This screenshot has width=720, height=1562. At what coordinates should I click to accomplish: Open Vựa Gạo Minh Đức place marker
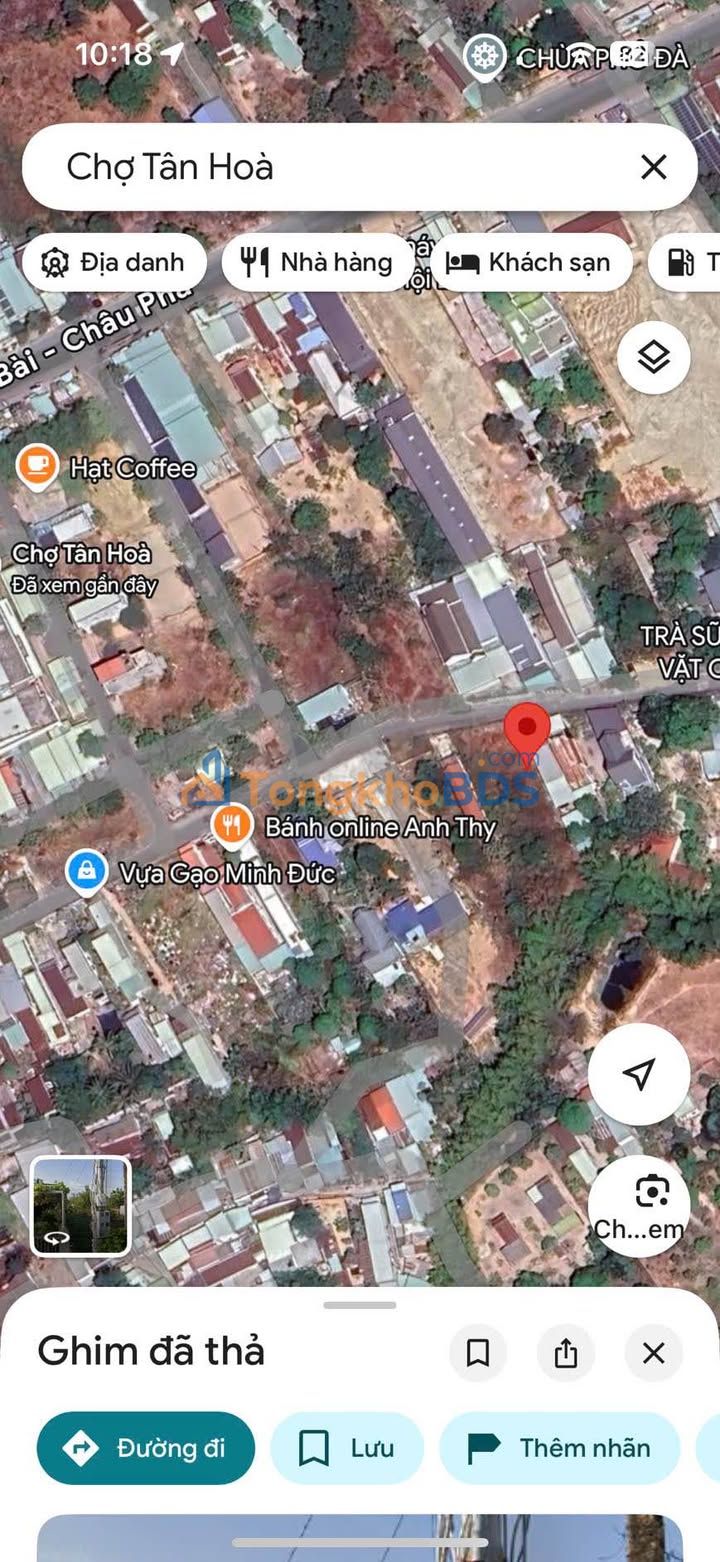point(88,872)
